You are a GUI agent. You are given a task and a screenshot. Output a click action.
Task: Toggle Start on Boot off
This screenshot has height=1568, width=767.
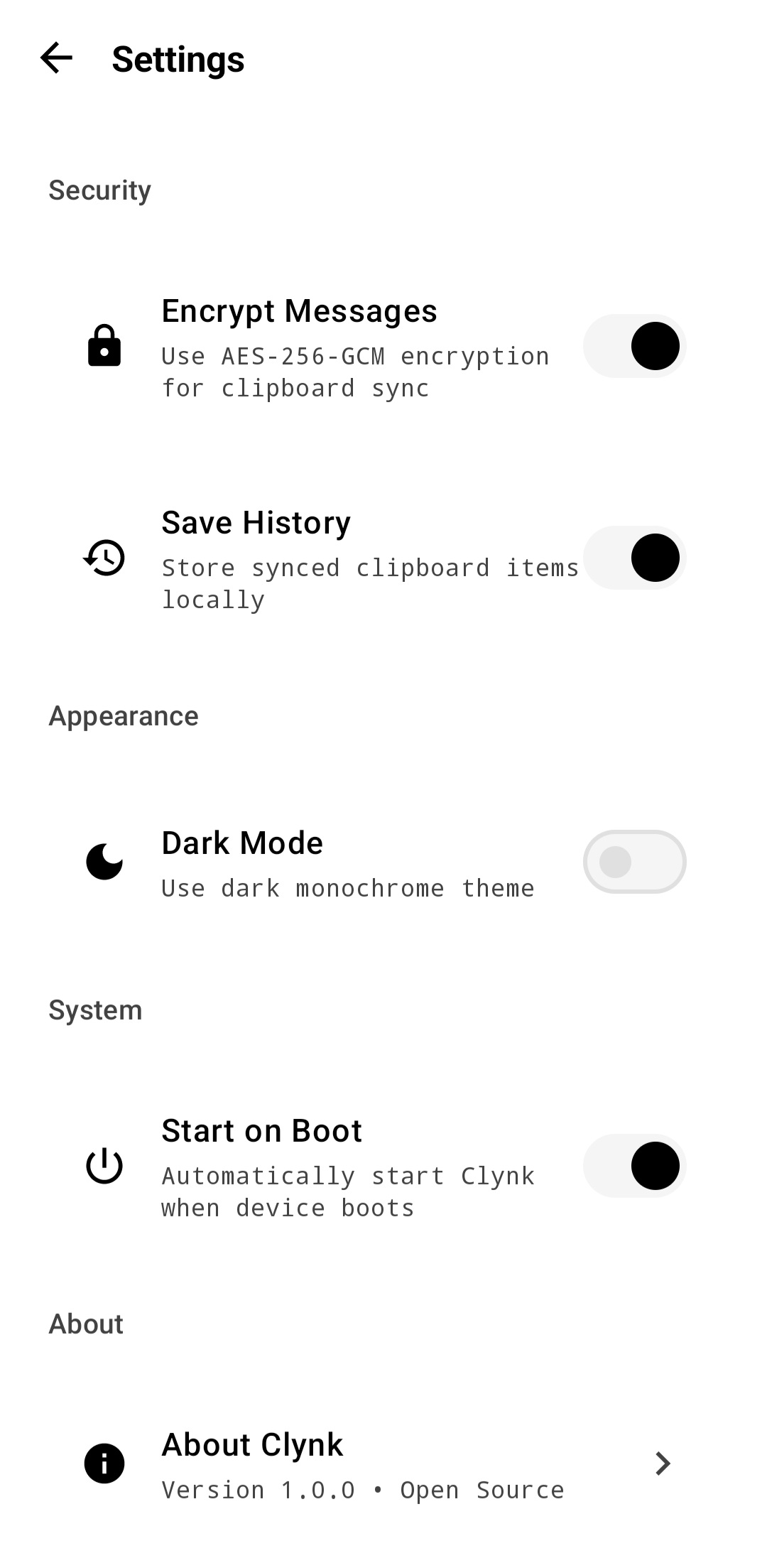(634, 1166)
